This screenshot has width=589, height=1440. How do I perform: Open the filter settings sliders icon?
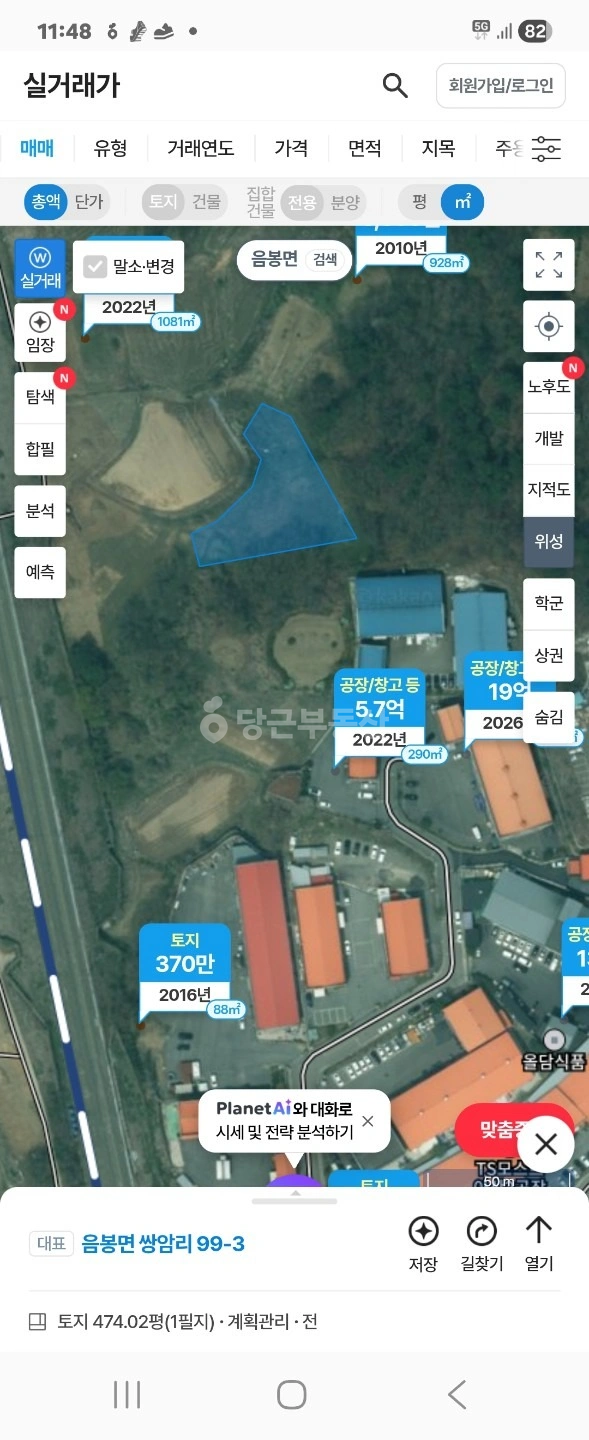546,148
